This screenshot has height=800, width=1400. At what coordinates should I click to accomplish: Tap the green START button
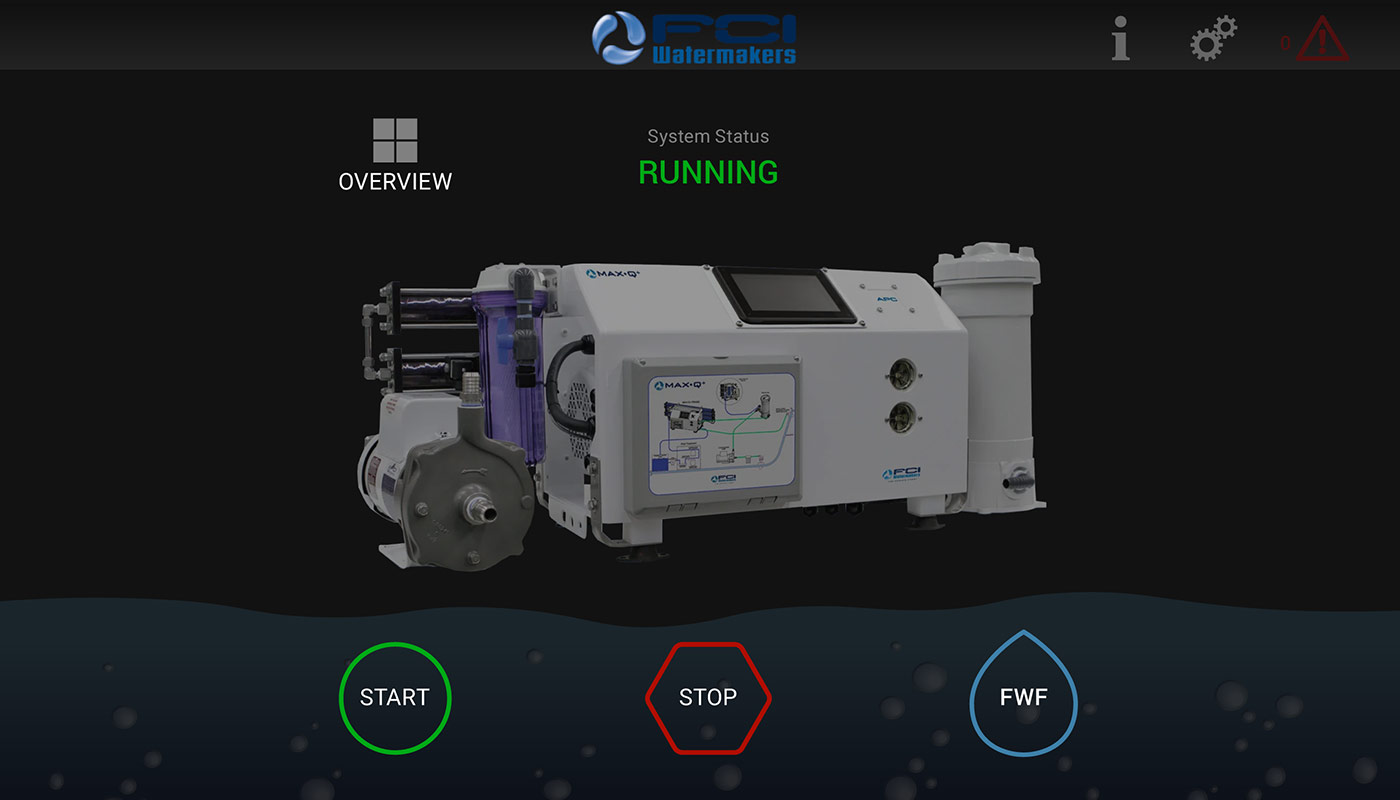pos(395,697)
